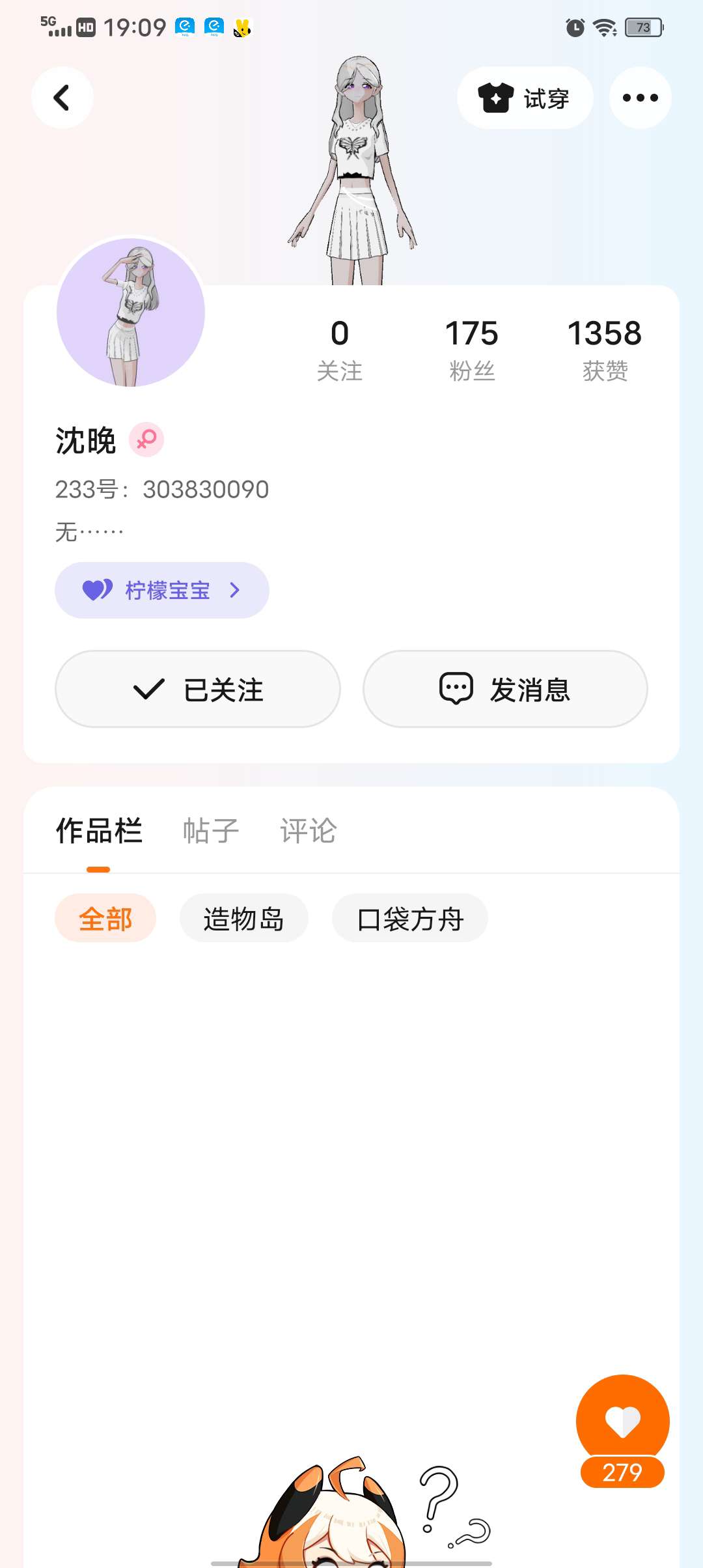The width and height of the screenshot is (703, 1568).
Task: Unfollow via the 已关注 button
Action: (198, 689)
